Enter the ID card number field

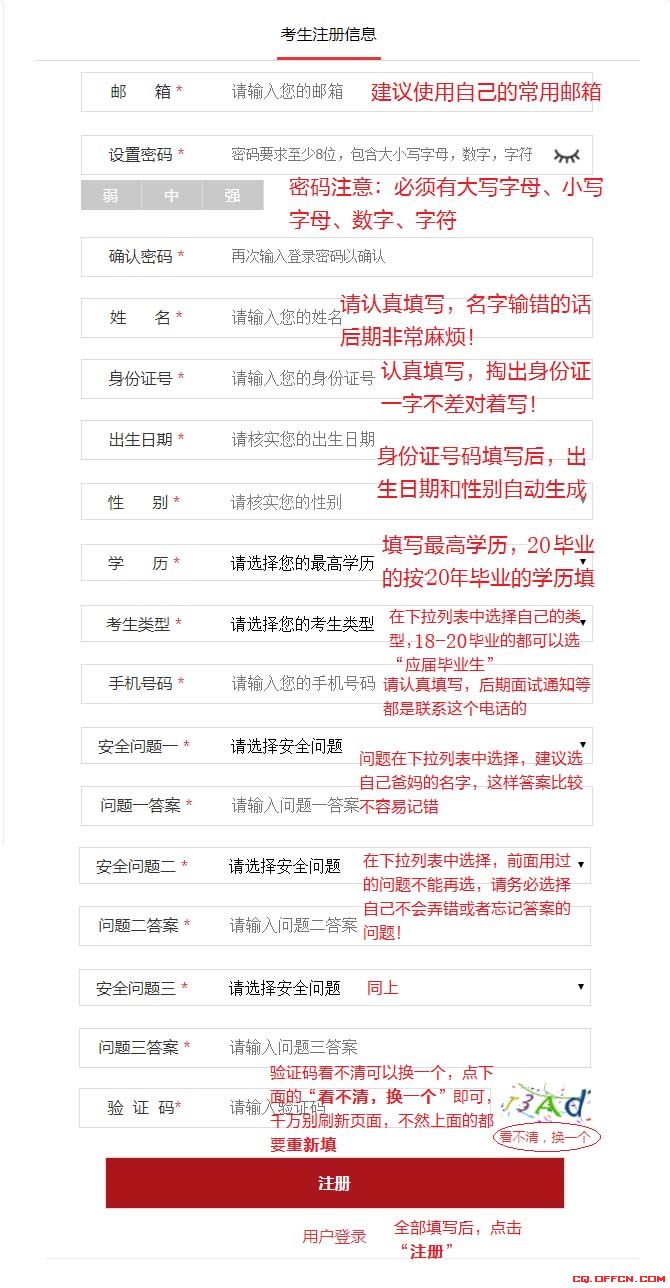tap(337, 379)
